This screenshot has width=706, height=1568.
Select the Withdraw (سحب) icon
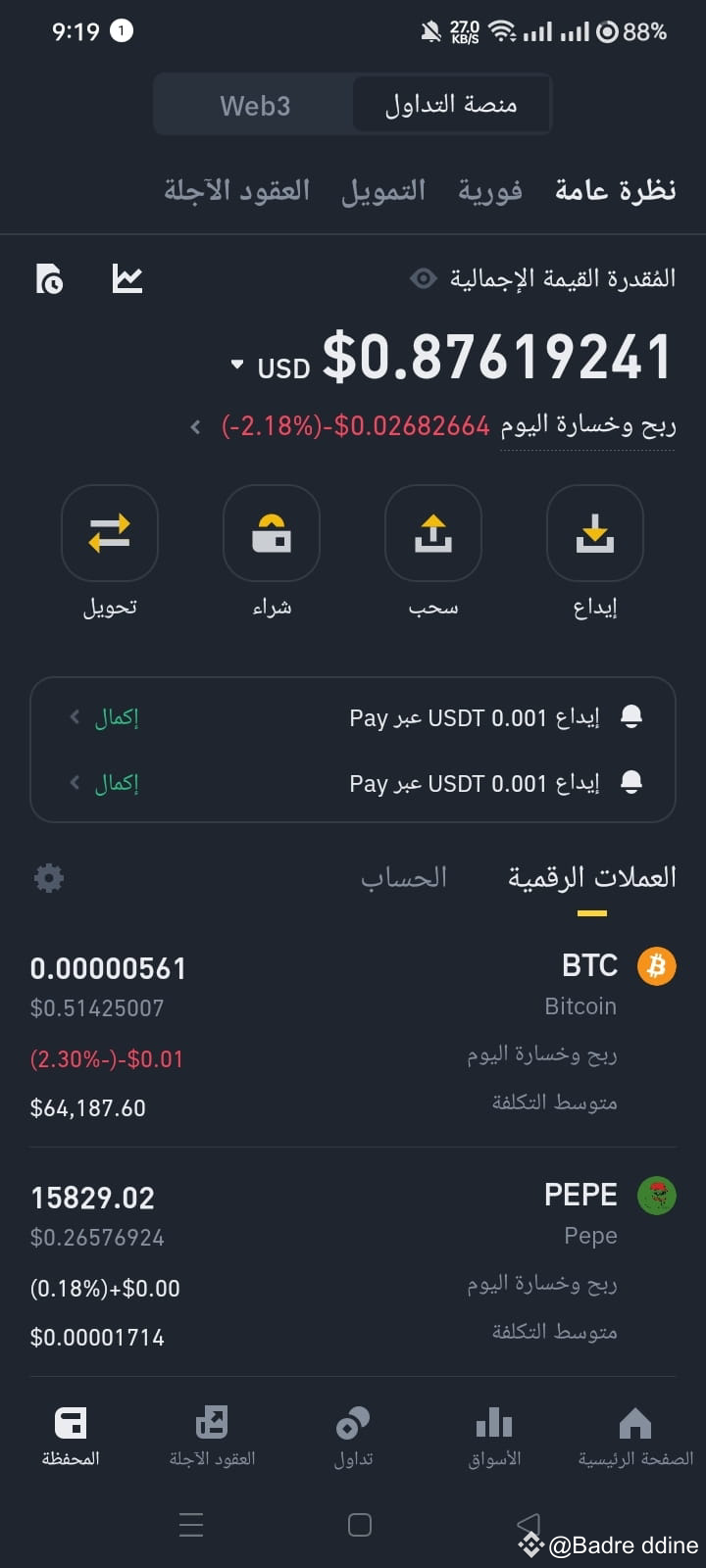tap(432, 533)
